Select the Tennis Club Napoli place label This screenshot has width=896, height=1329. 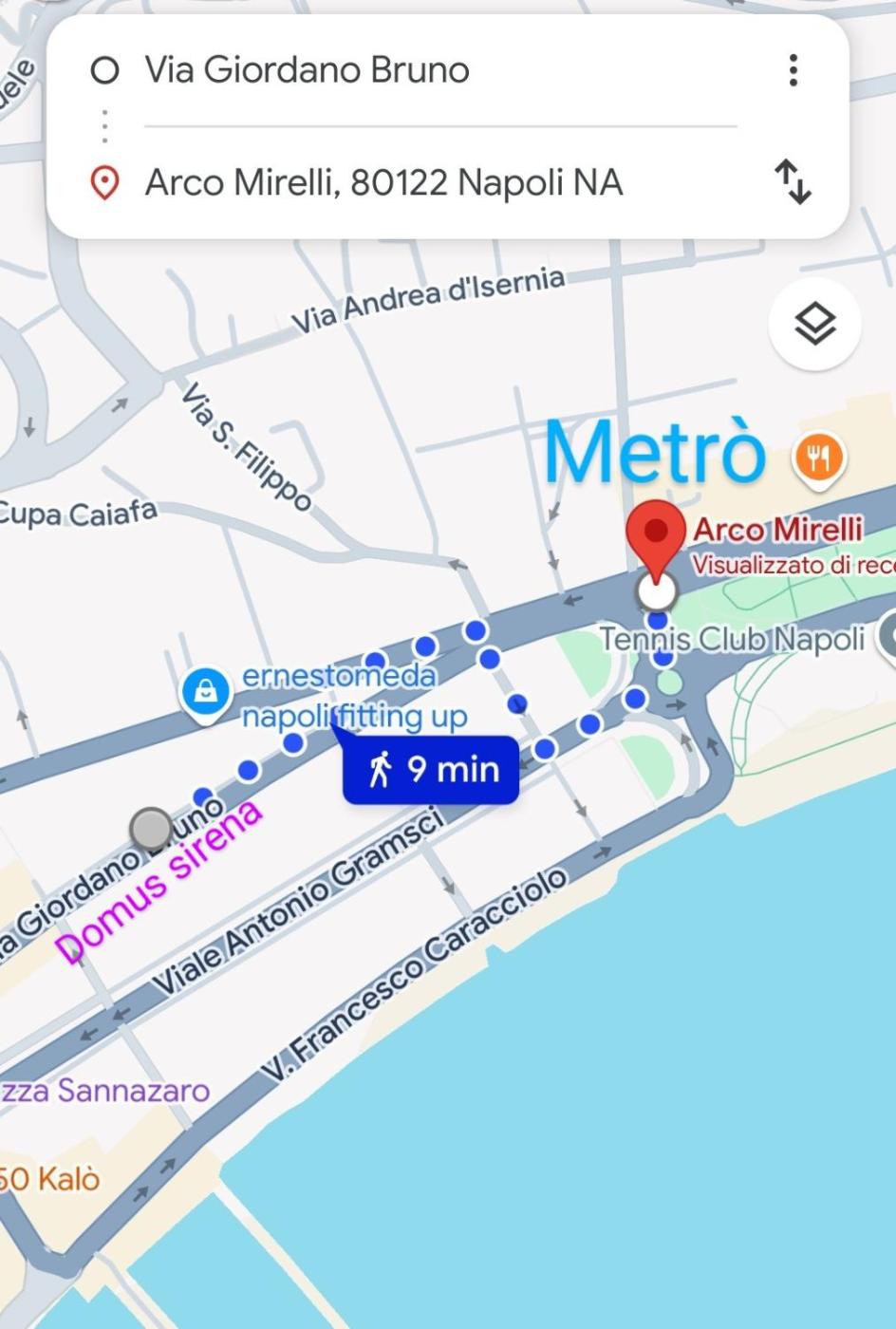733,639
